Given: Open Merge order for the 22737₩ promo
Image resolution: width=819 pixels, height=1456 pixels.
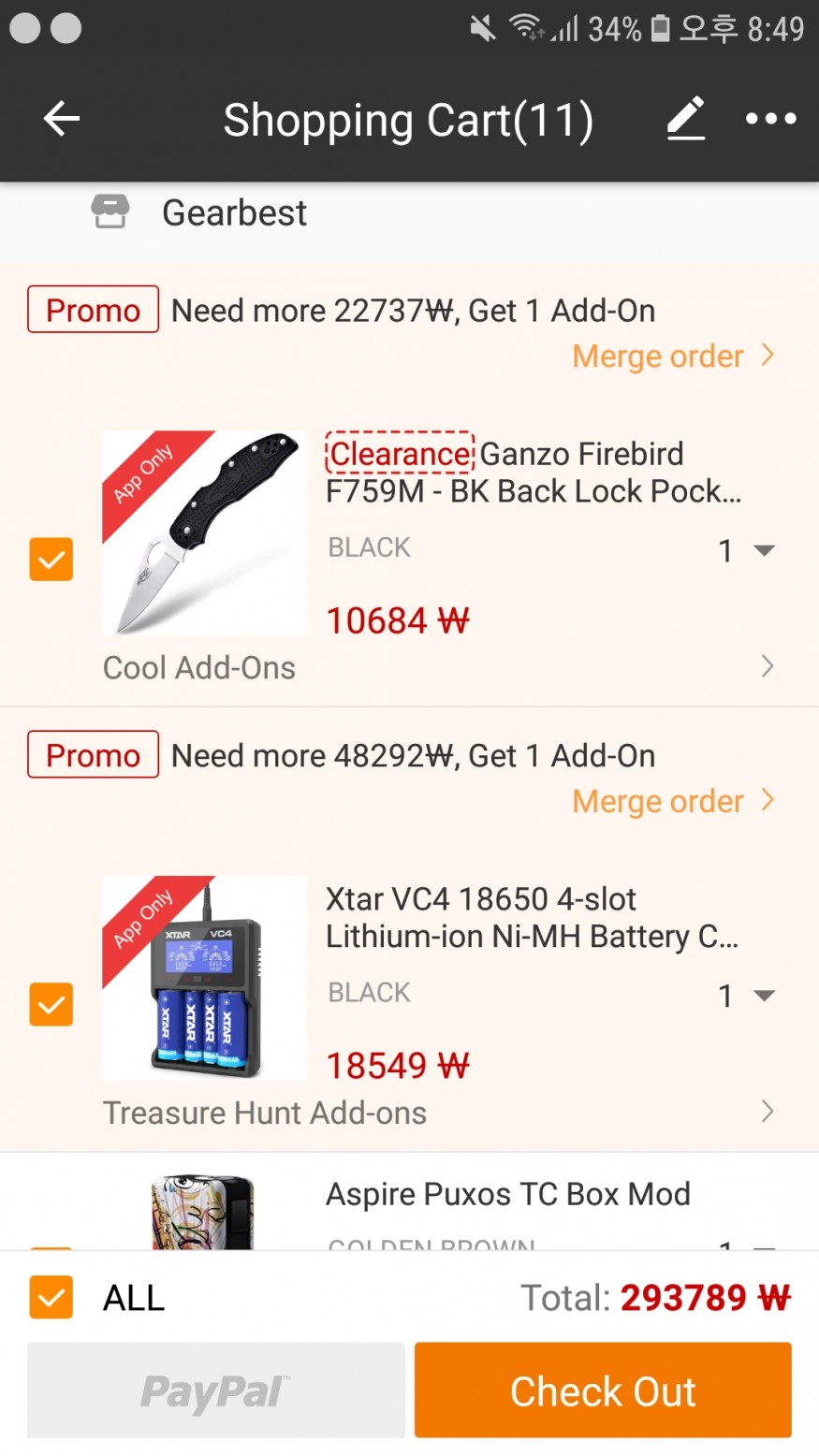Looking at the screenshot, I should coord(672,357).
